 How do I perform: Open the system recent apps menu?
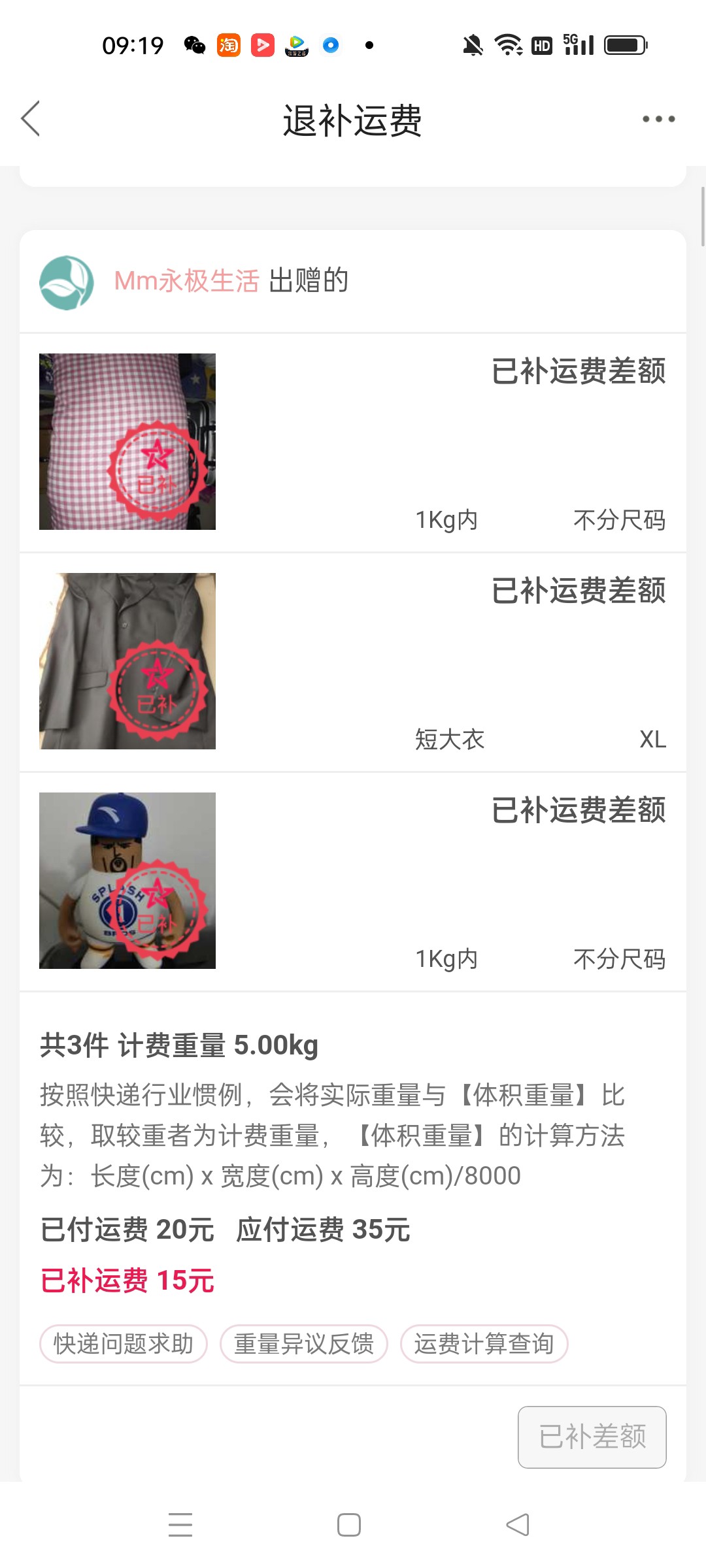tap(180, 1525)
